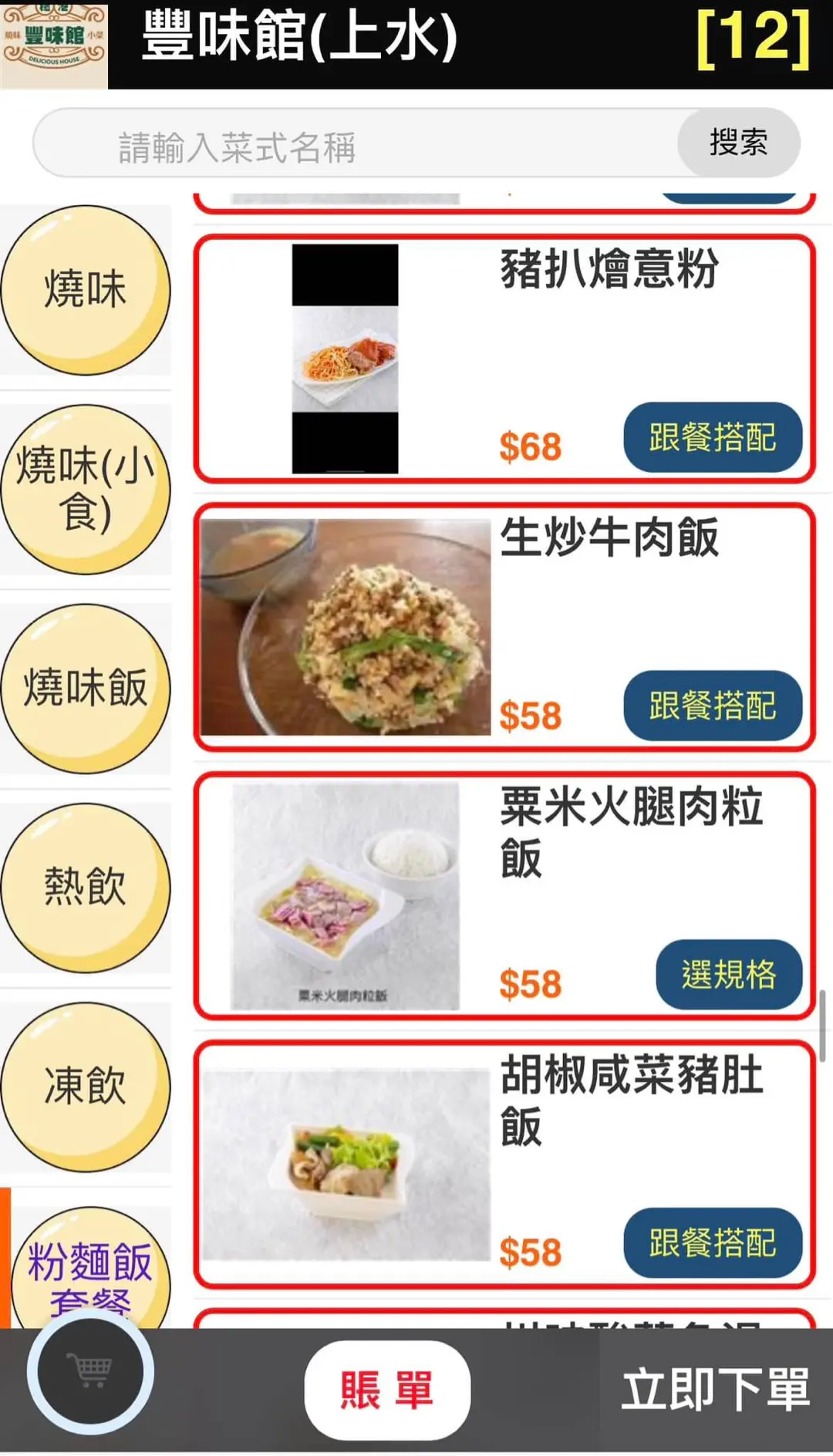
Task: Open the shopping cart icon
Action: [90, 1371]
